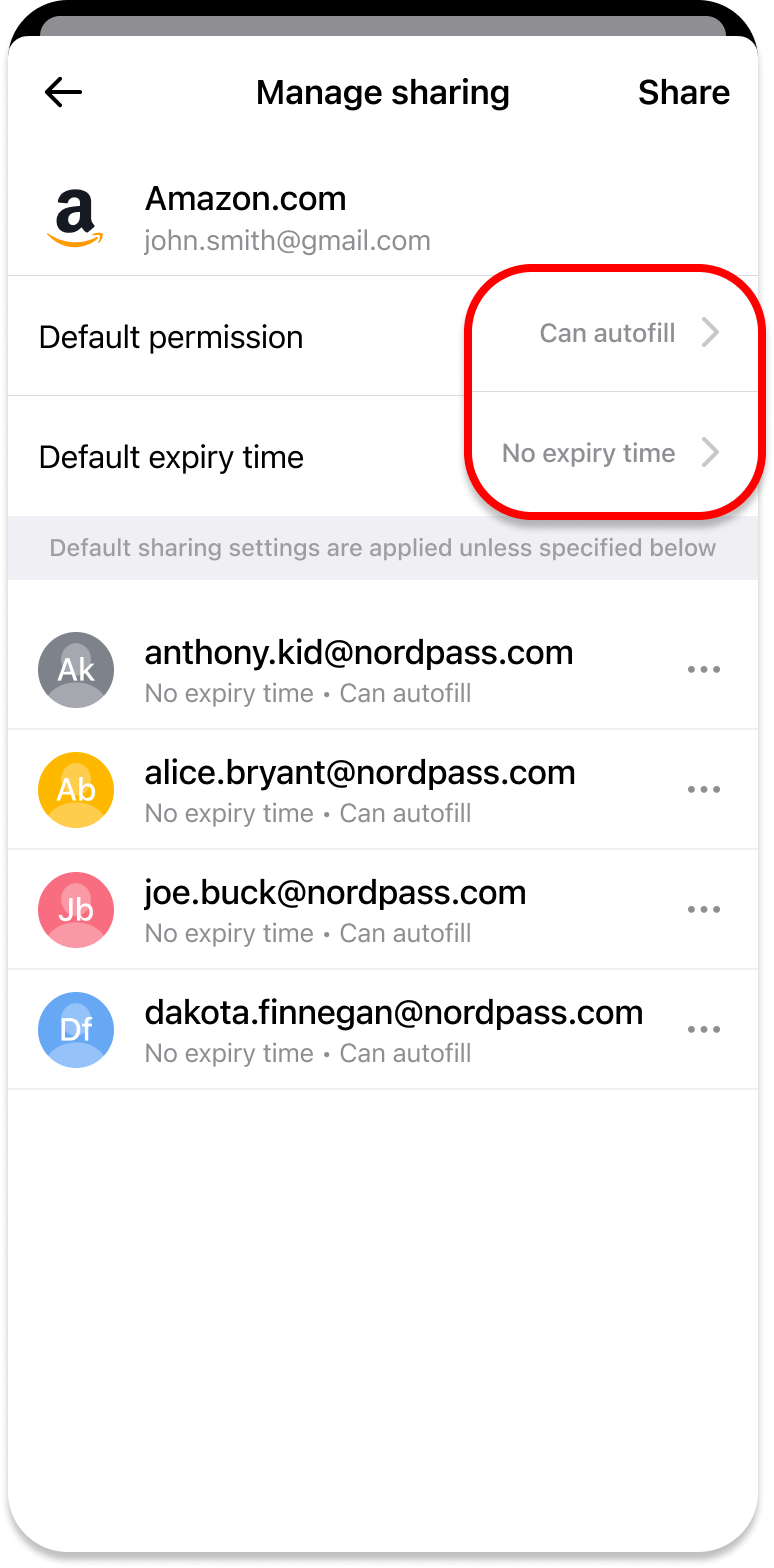Open options for joe.buck@nordpass.com
This screenshot has width=774, height=1568.
704,910
